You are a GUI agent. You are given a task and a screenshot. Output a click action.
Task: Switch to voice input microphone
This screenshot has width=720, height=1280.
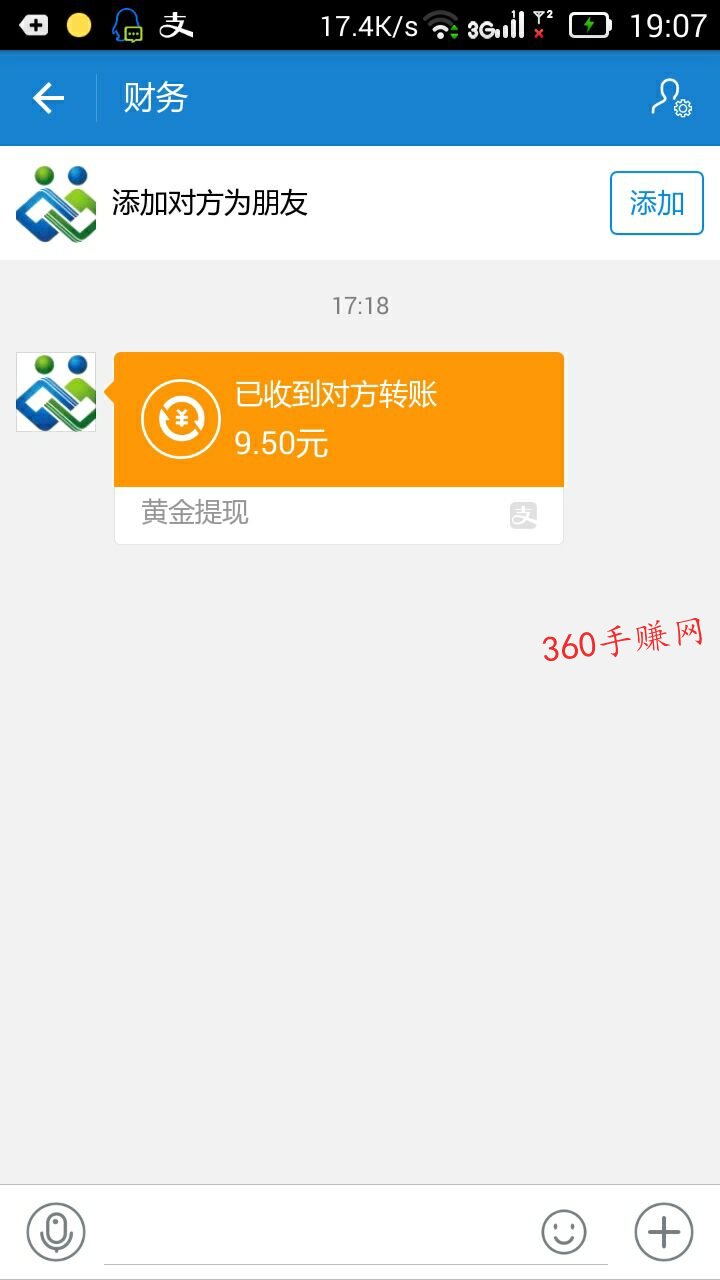coord(56,1231)
